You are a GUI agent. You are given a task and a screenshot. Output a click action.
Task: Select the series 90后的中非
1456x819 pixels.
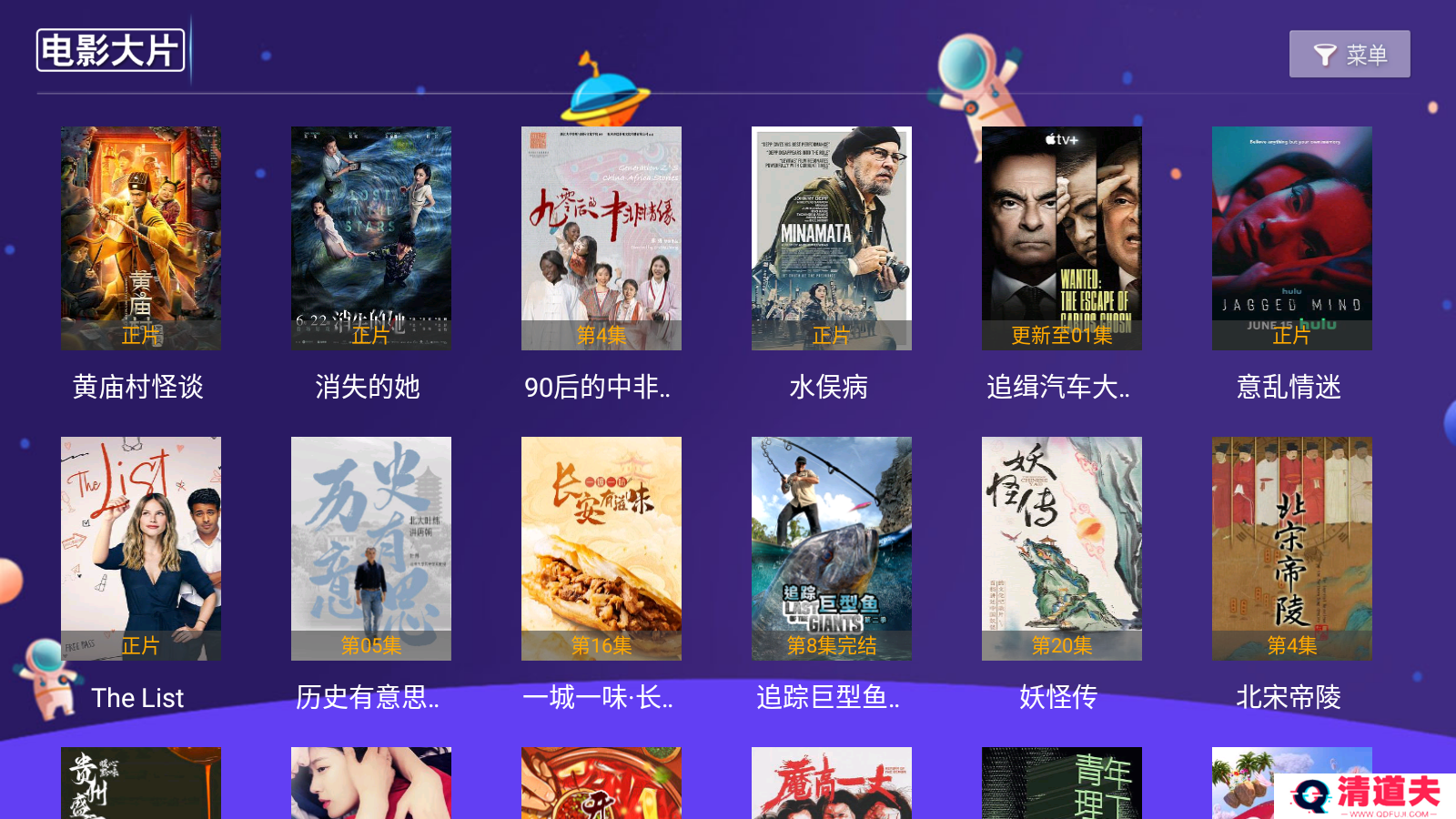602,238
